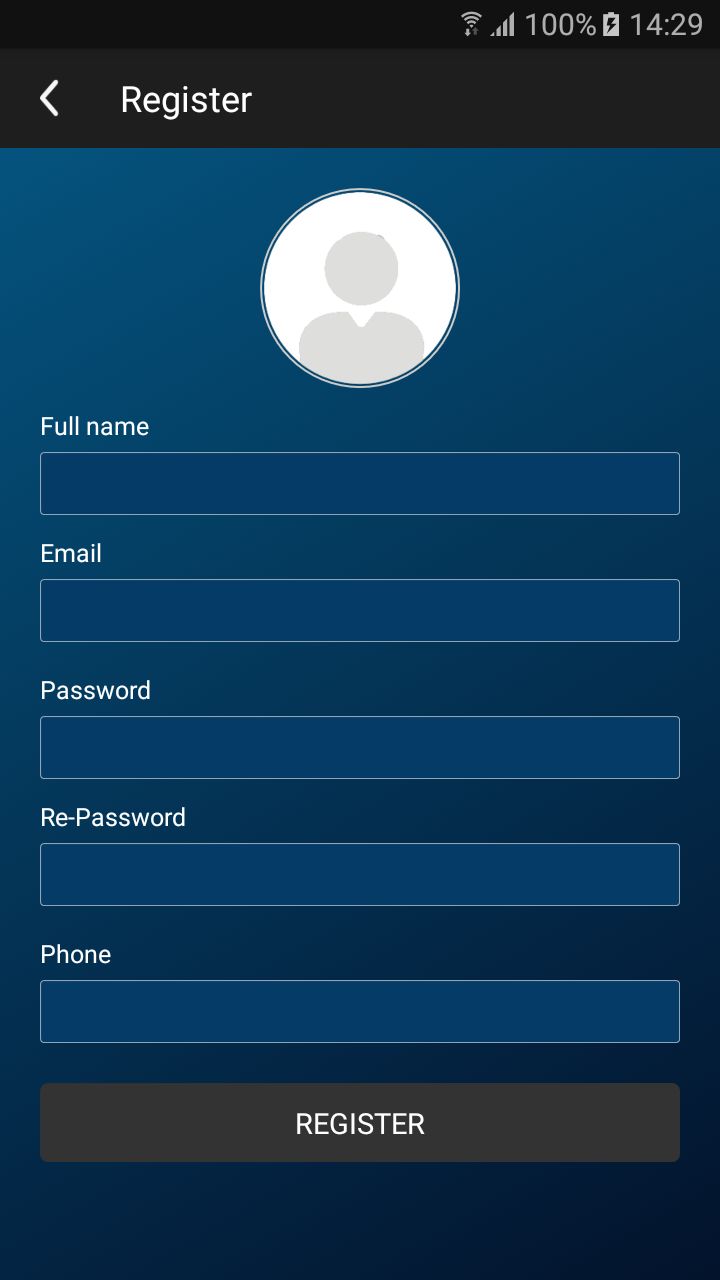The width and height of the screenshot is (720, 1280).
Task: Tap the profile avatar to add photo
Action: point(360,288)
